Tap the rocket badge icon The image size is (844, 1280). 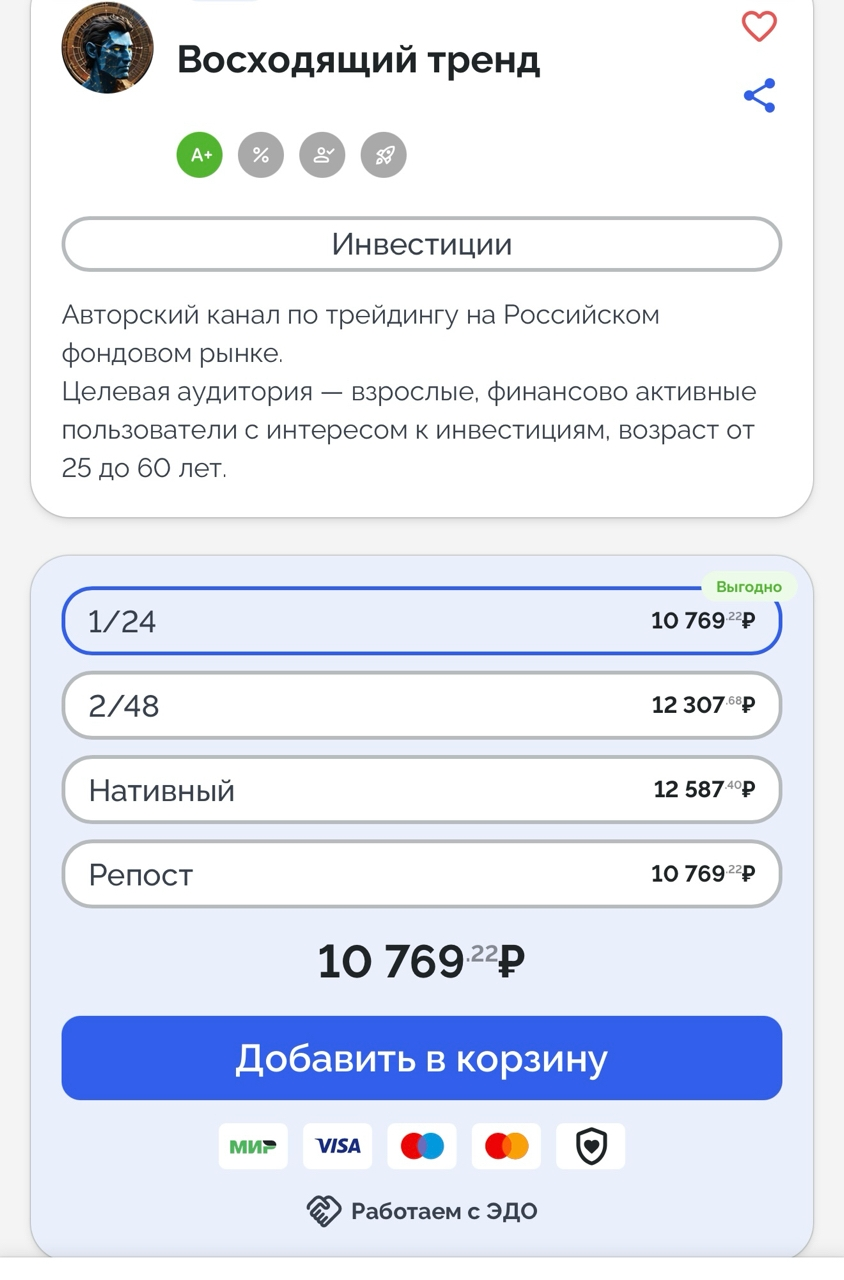(x=384, y=155)
